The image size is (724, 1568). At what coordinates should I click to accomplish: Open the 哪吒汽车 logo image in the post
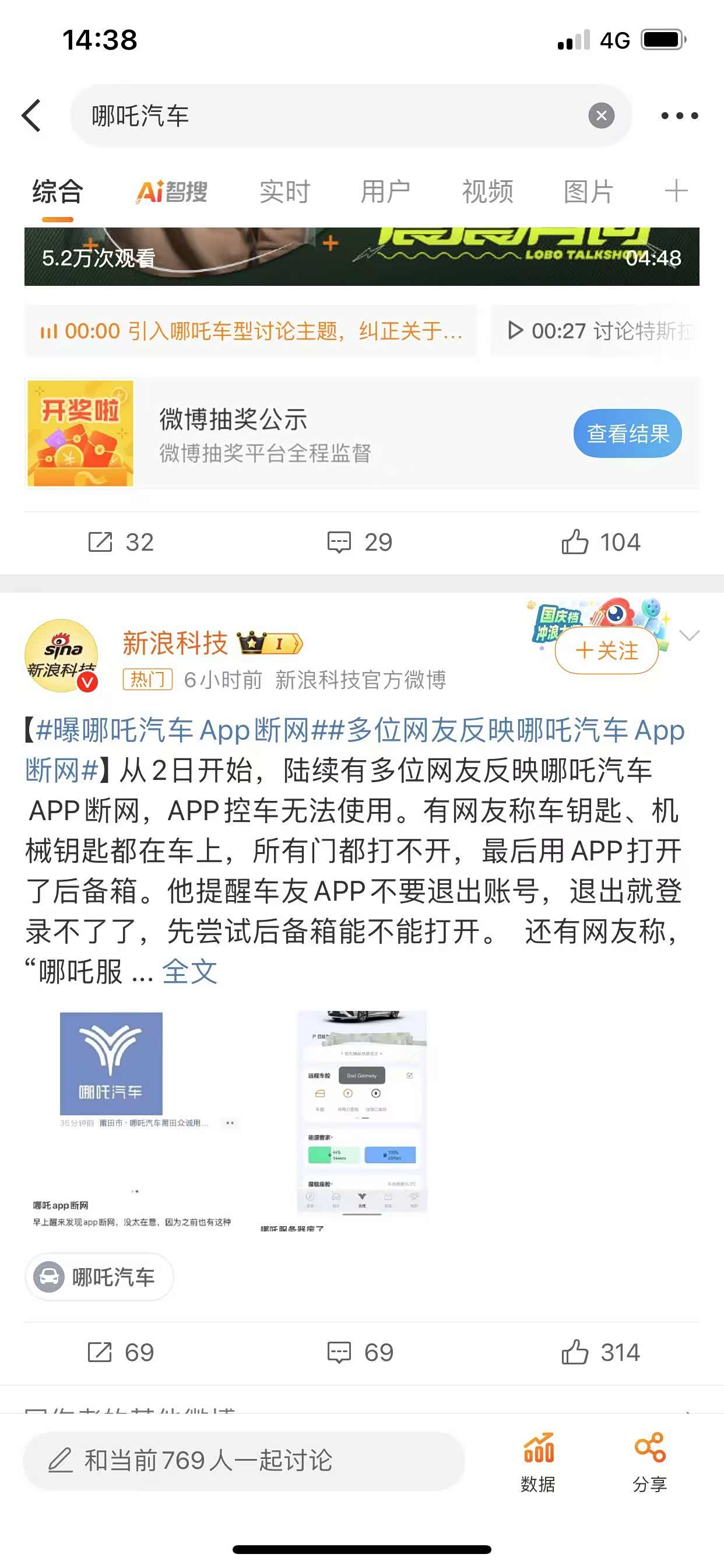click(x=111, y=1063)
